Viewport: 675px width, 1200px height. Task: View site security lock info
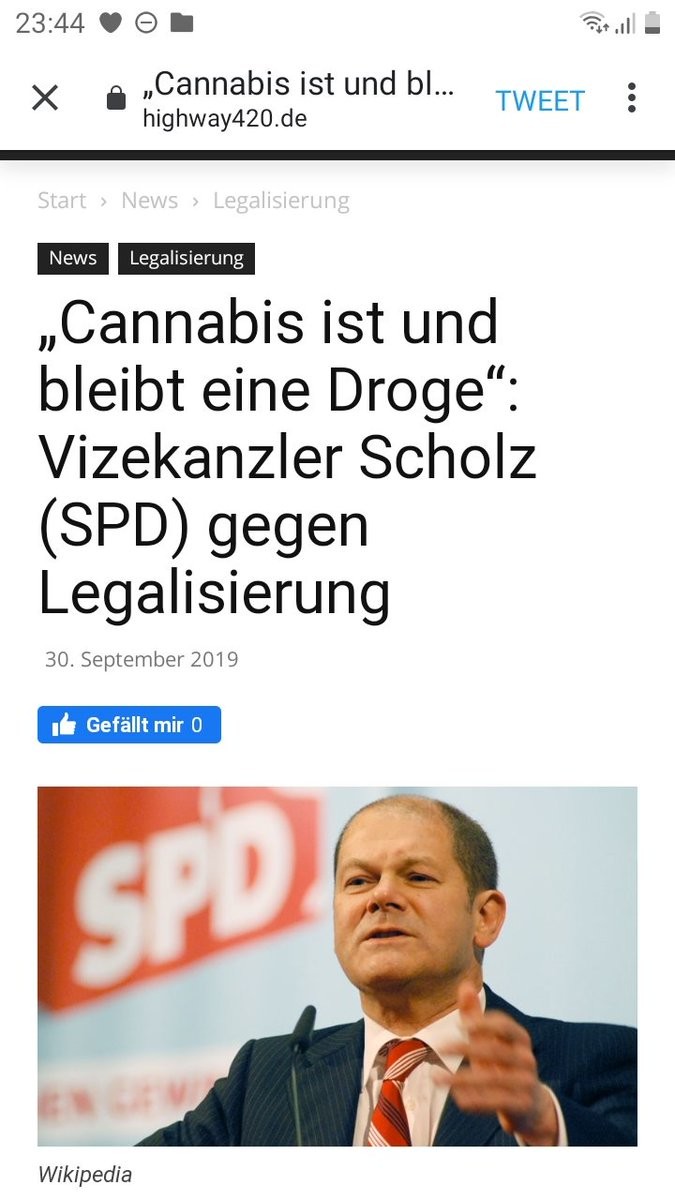117,99
